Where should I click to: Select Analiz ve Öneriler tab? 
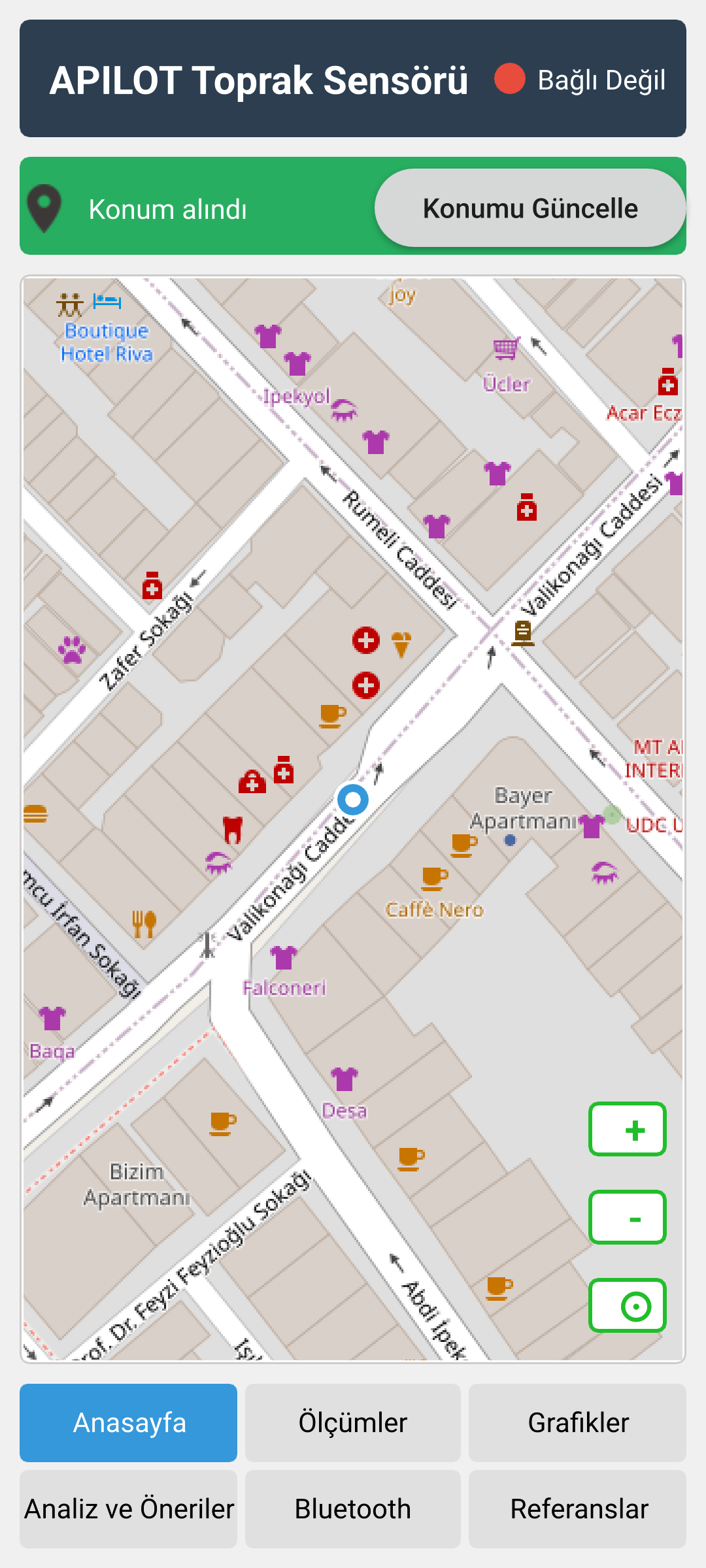[129, 1509]
